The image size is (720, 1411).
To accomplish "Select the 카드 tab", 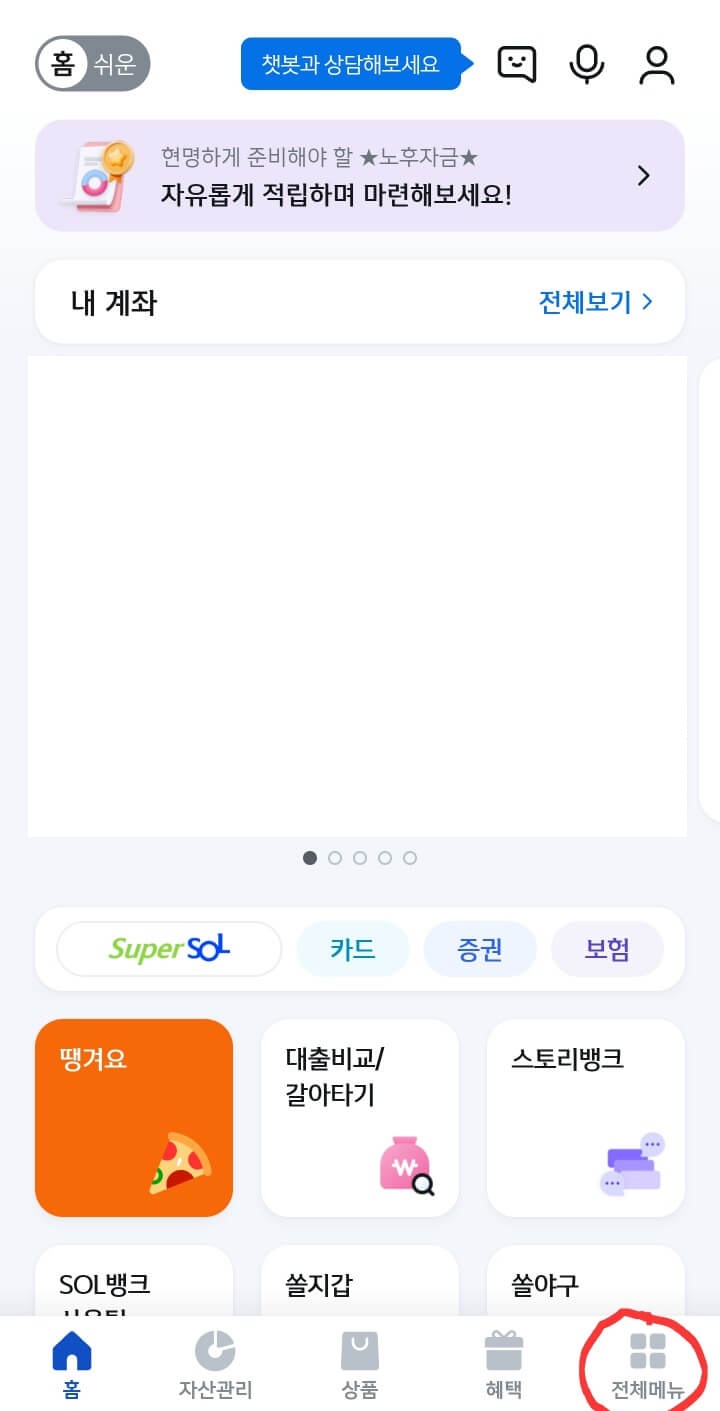I will (352, 949).
